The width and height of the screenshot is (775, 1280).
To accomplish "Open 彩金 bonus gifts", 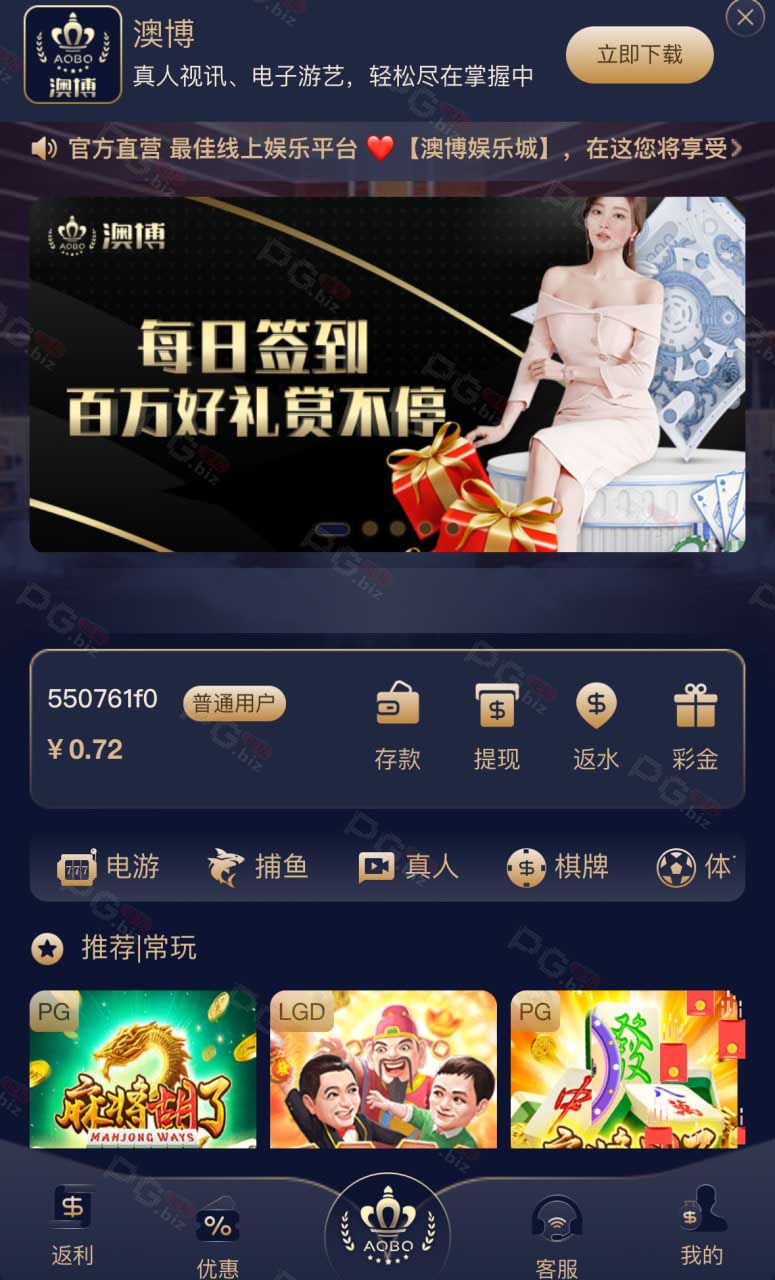I will 695,727.
